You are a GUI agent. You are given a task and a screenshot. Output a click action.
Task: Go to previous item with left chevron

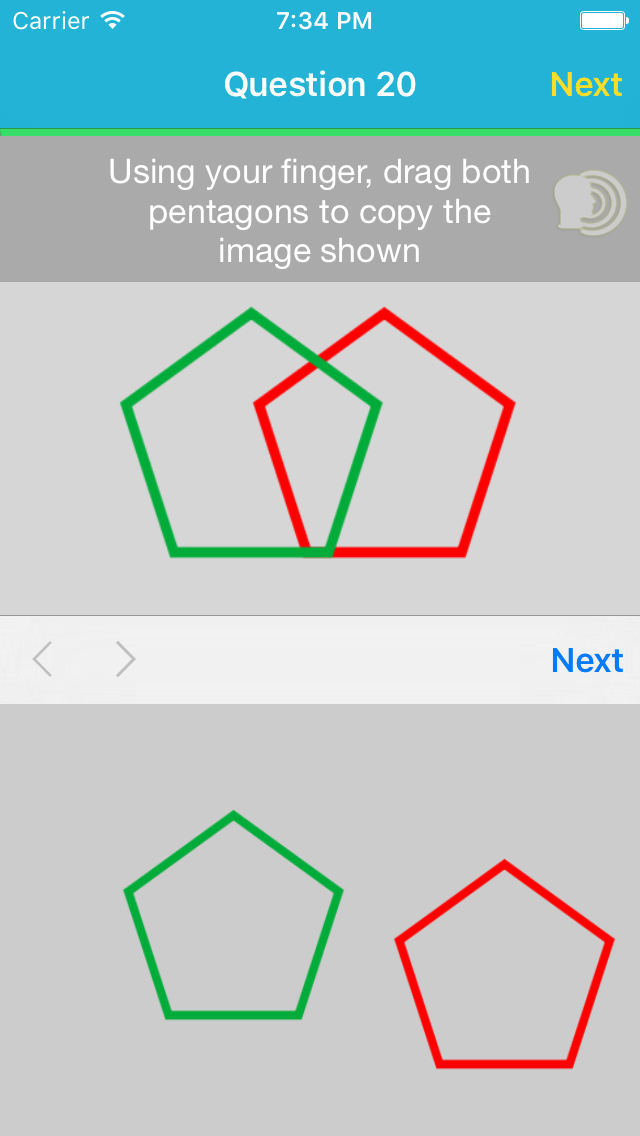pyautogui.click(x=43, y=660)
